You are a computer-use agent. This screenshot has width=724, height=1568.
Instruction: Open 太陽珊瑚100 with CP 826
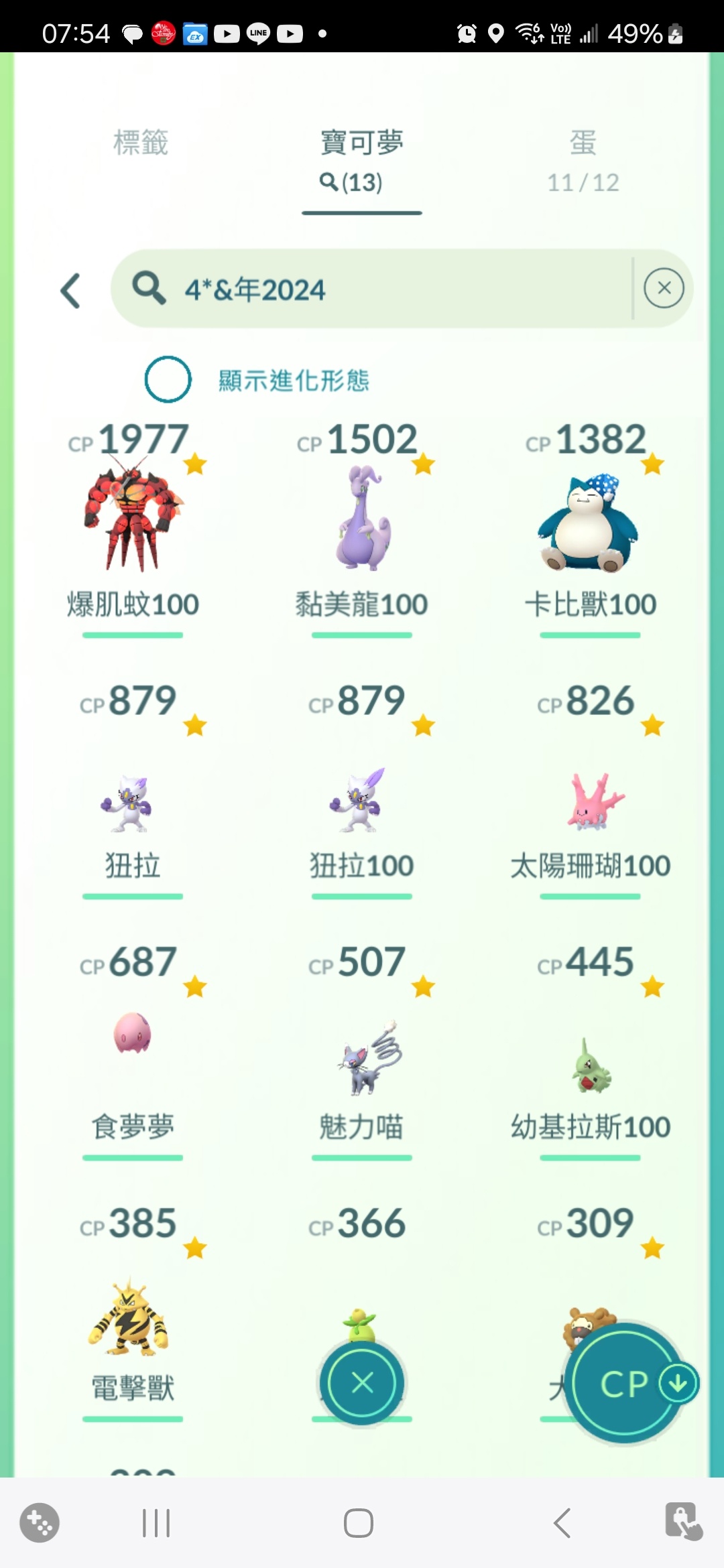(x=590, y=804)
